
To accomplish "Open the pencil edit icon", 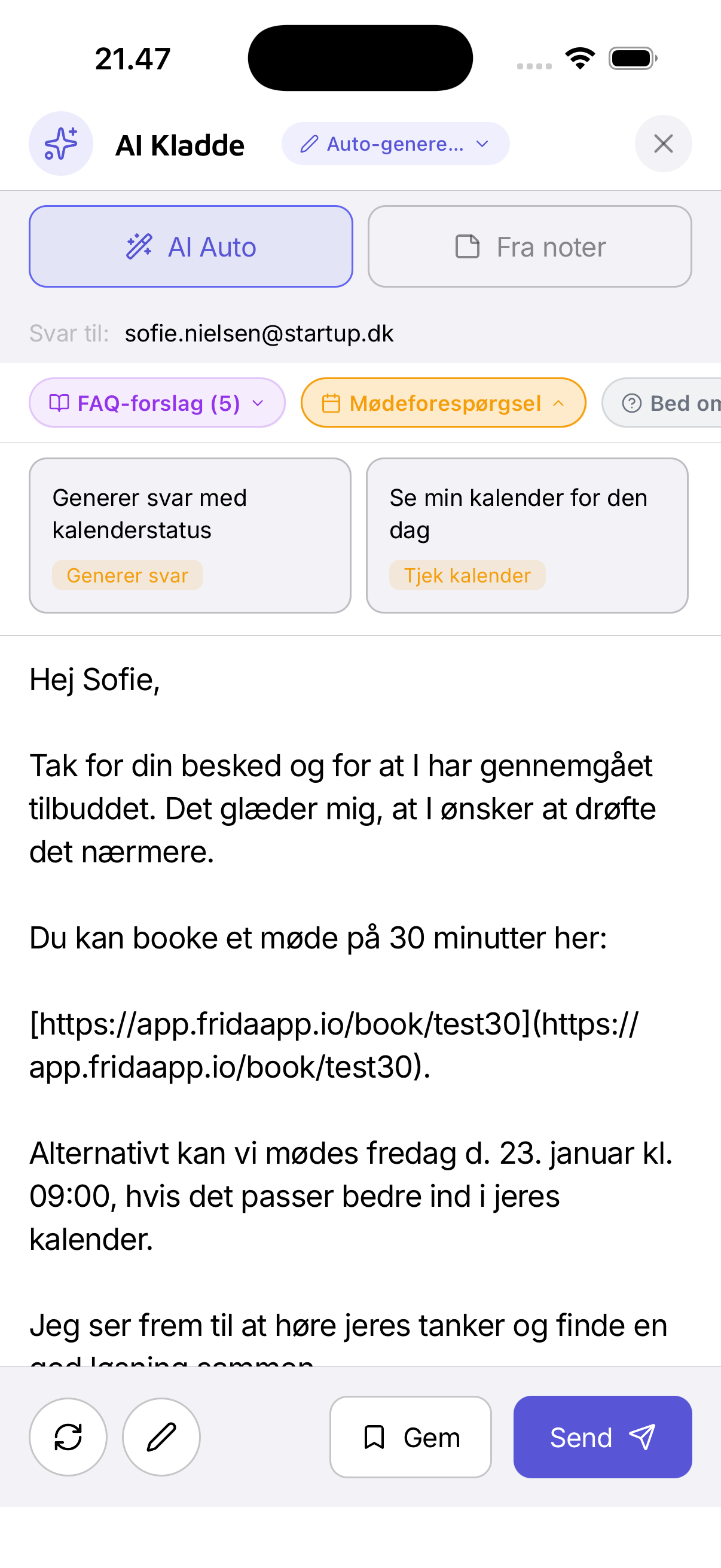I will point(160,1437).
